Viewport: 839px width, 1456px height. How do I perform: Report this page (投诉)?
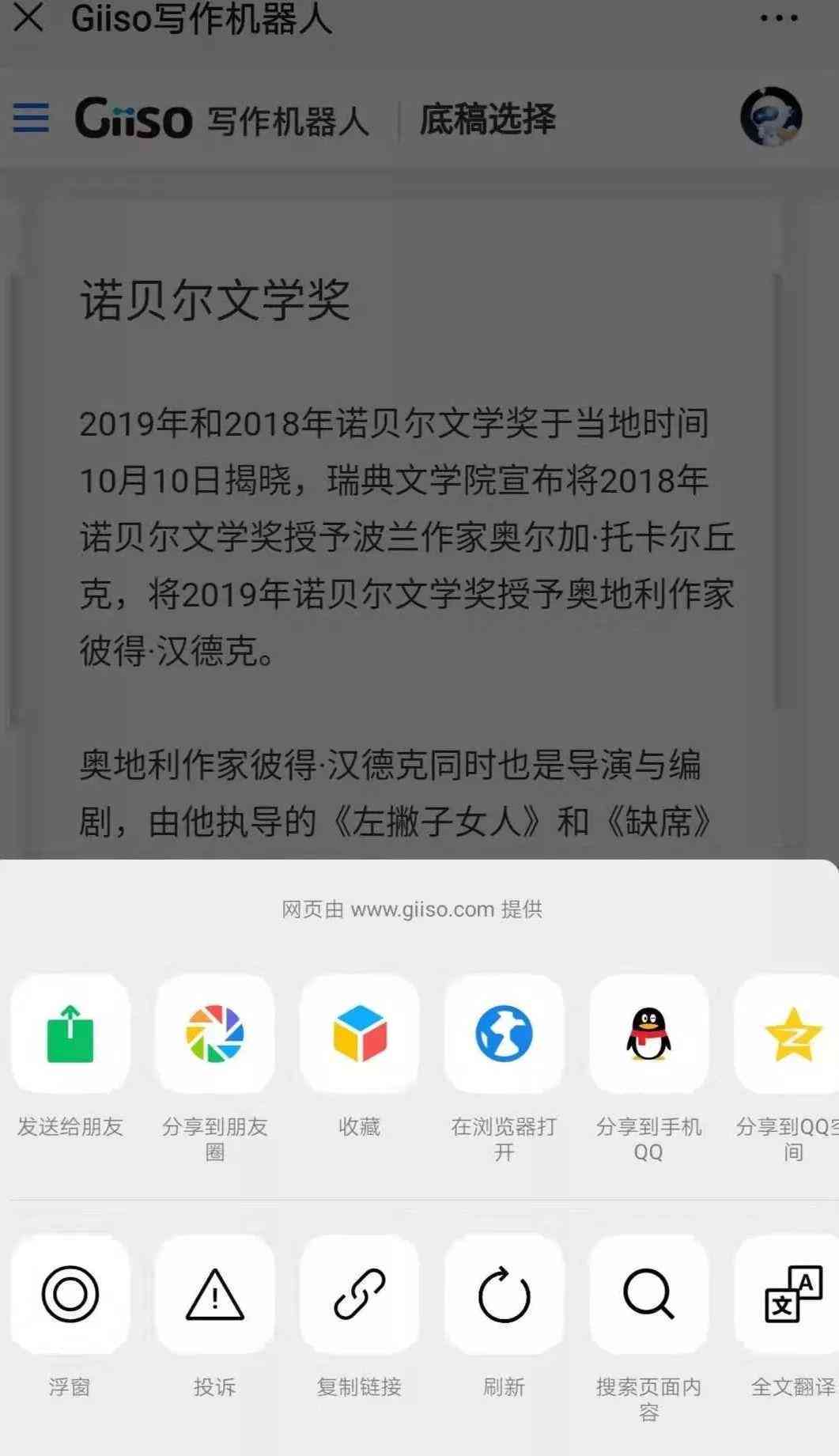tap(215, 1295)
